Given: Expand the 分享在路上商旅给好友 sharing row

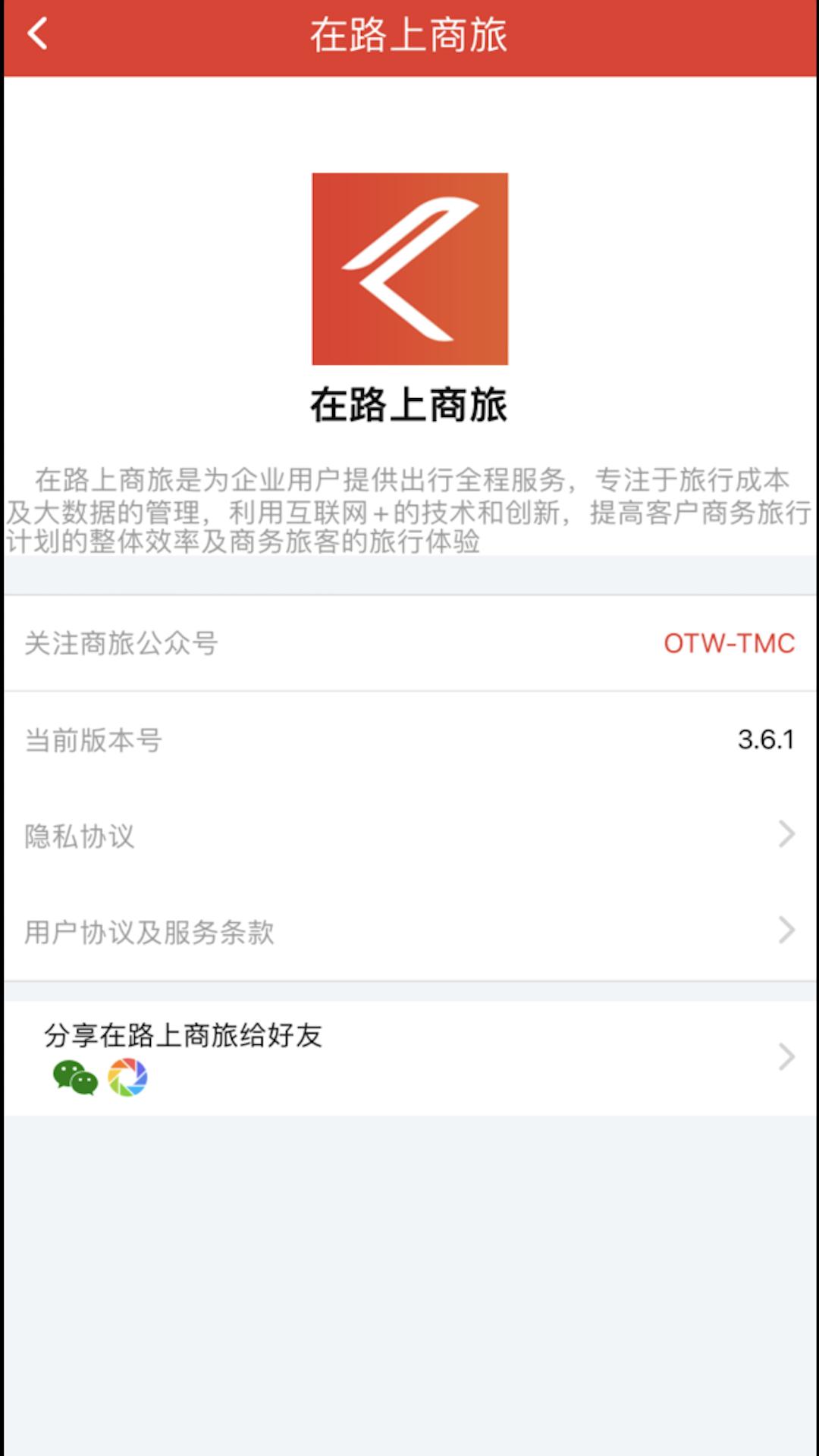Looking at the screenshot, I should (x=787, y=1057).
